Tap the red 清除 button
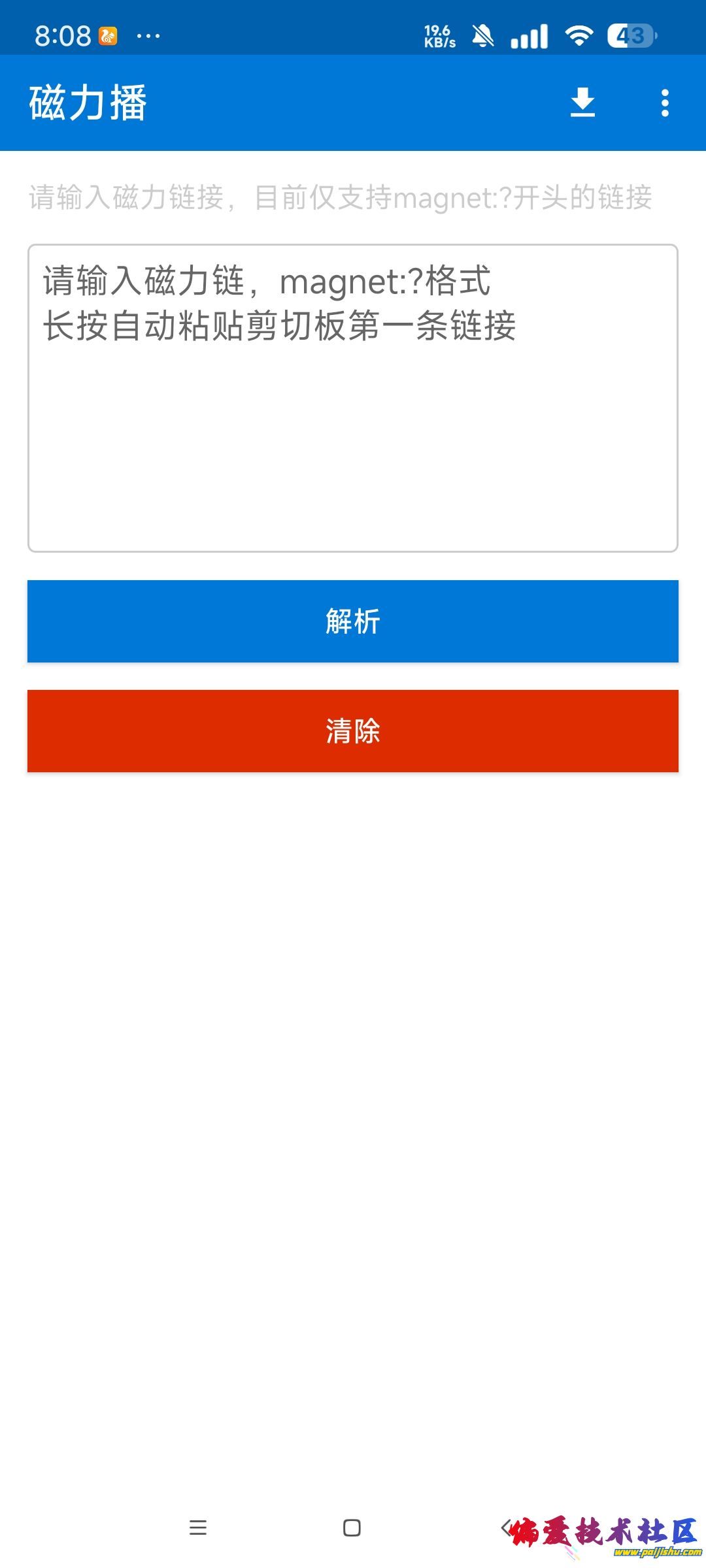 [x=353, y=731]
